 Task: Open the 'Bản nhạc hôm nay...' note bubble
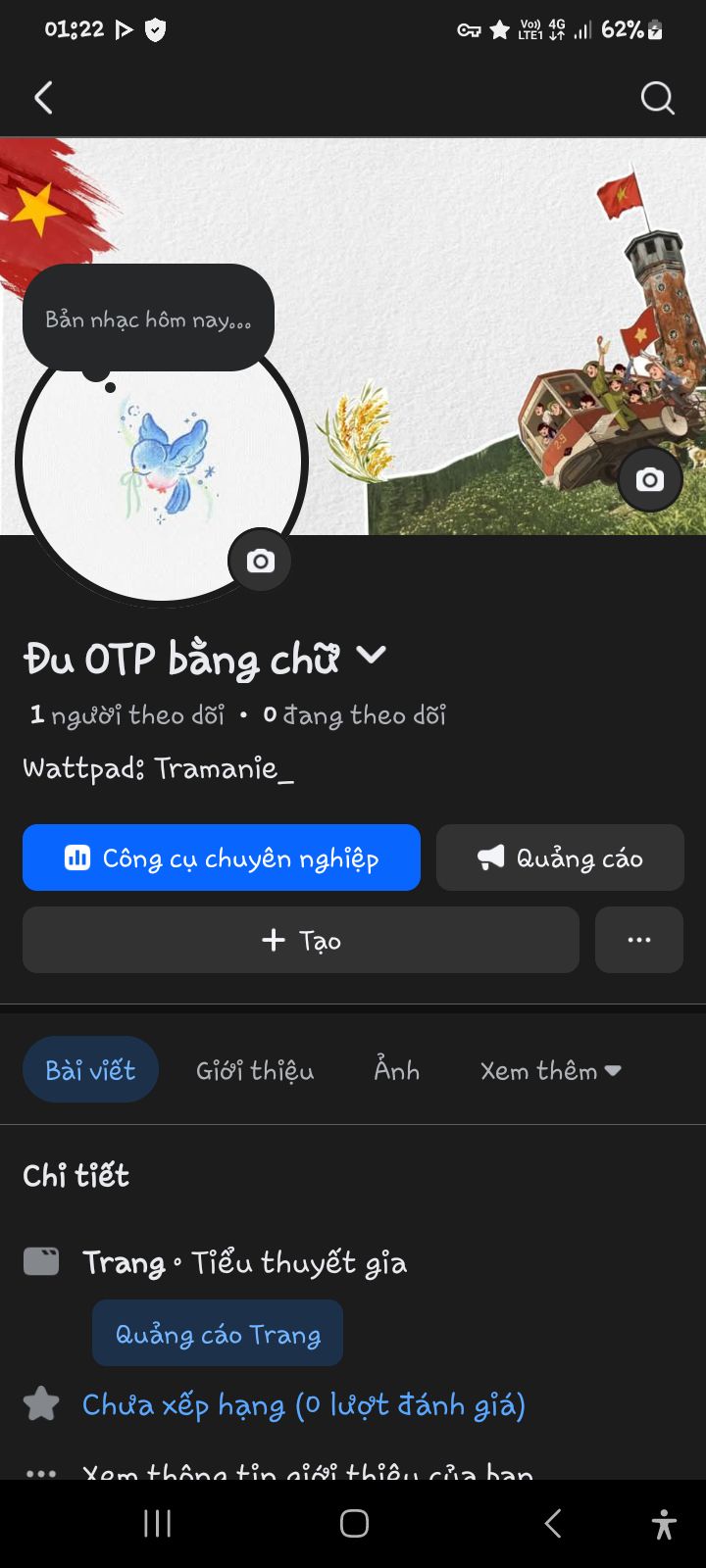click(x=148, y=319)
